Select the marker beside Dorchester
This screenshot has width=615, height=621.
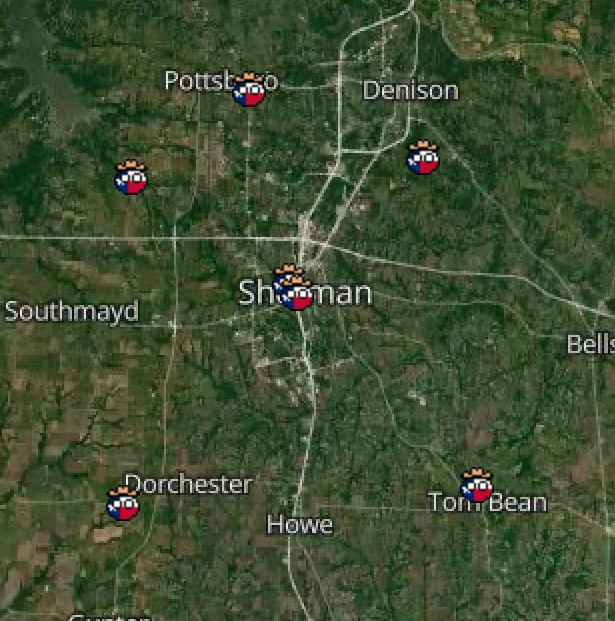coord(123,505)
